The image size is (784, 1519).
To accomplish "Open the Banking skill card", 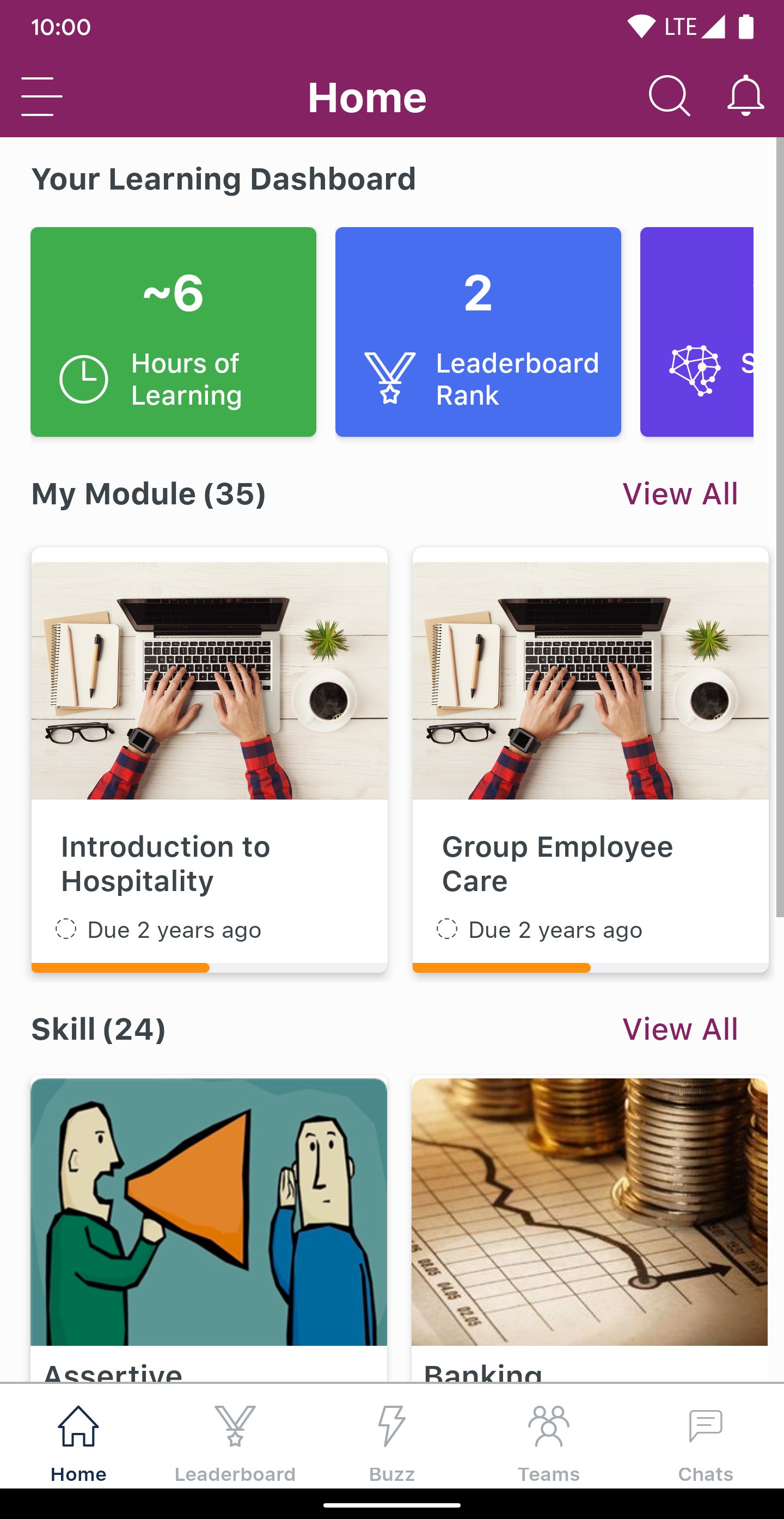I will [x=590, y=1229].
